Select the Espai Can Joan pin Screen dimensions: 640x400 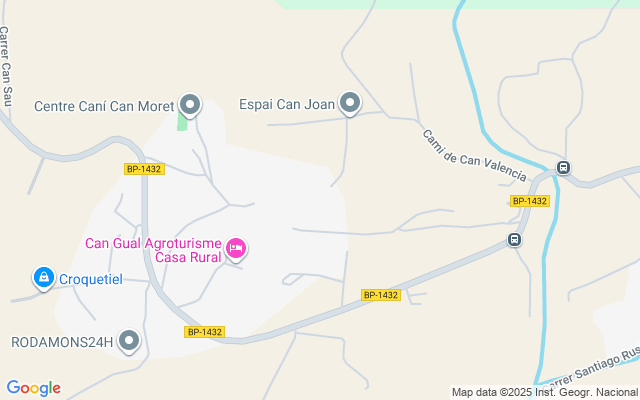click(350, 102)
